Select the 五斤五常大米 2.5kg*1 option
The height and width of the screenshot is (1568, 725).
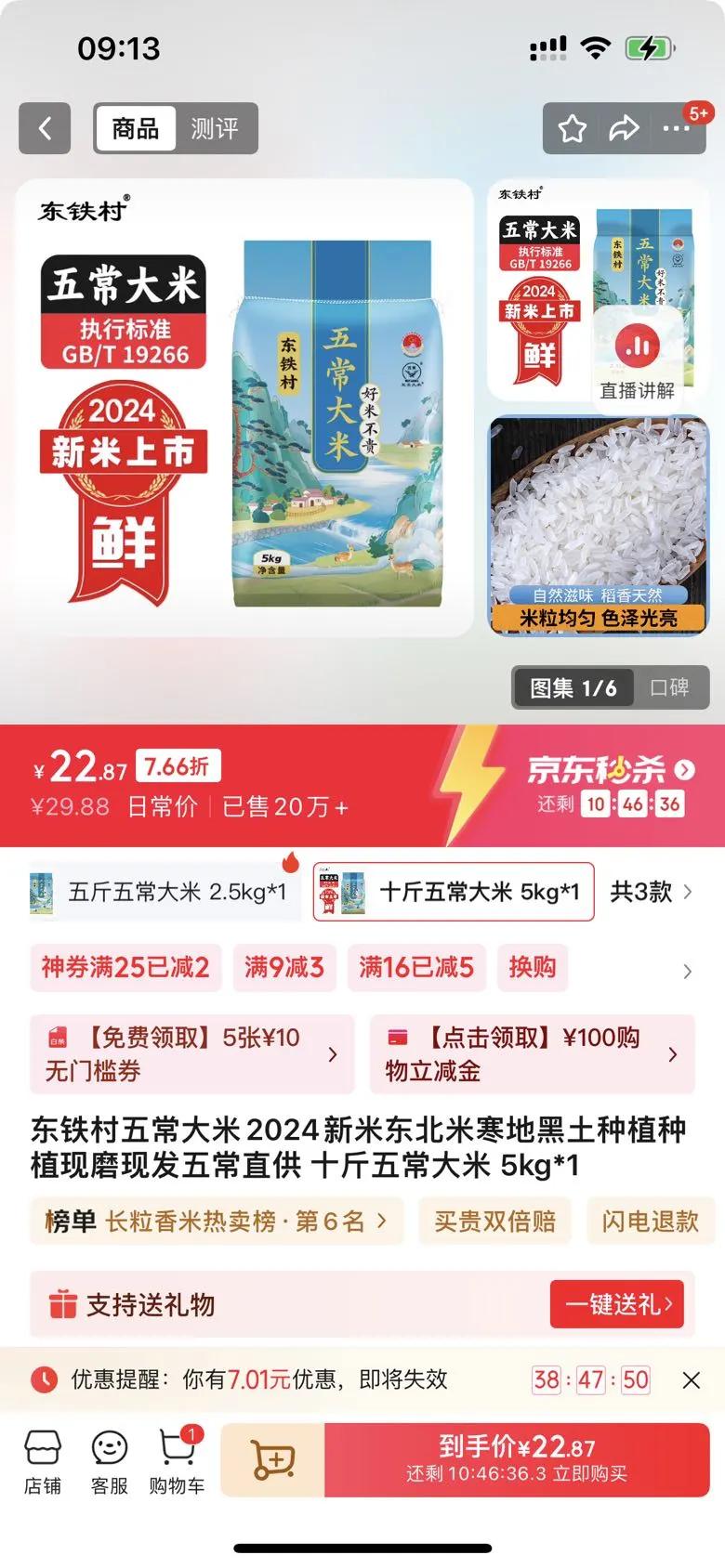click(163, 892)
